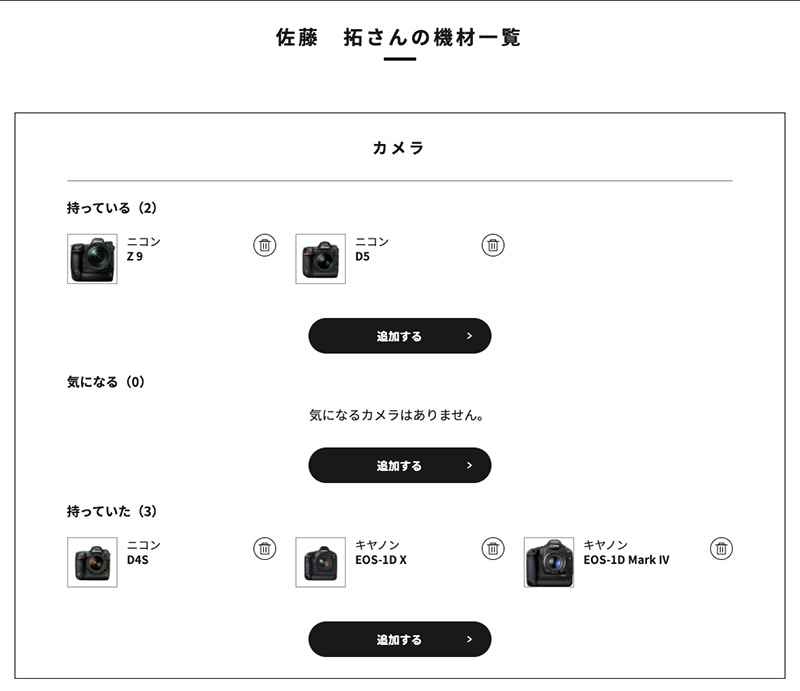Screen dimensions: 800x691
Task: View the Nikon D4S camera thumbnail
Action: point(92,562)
